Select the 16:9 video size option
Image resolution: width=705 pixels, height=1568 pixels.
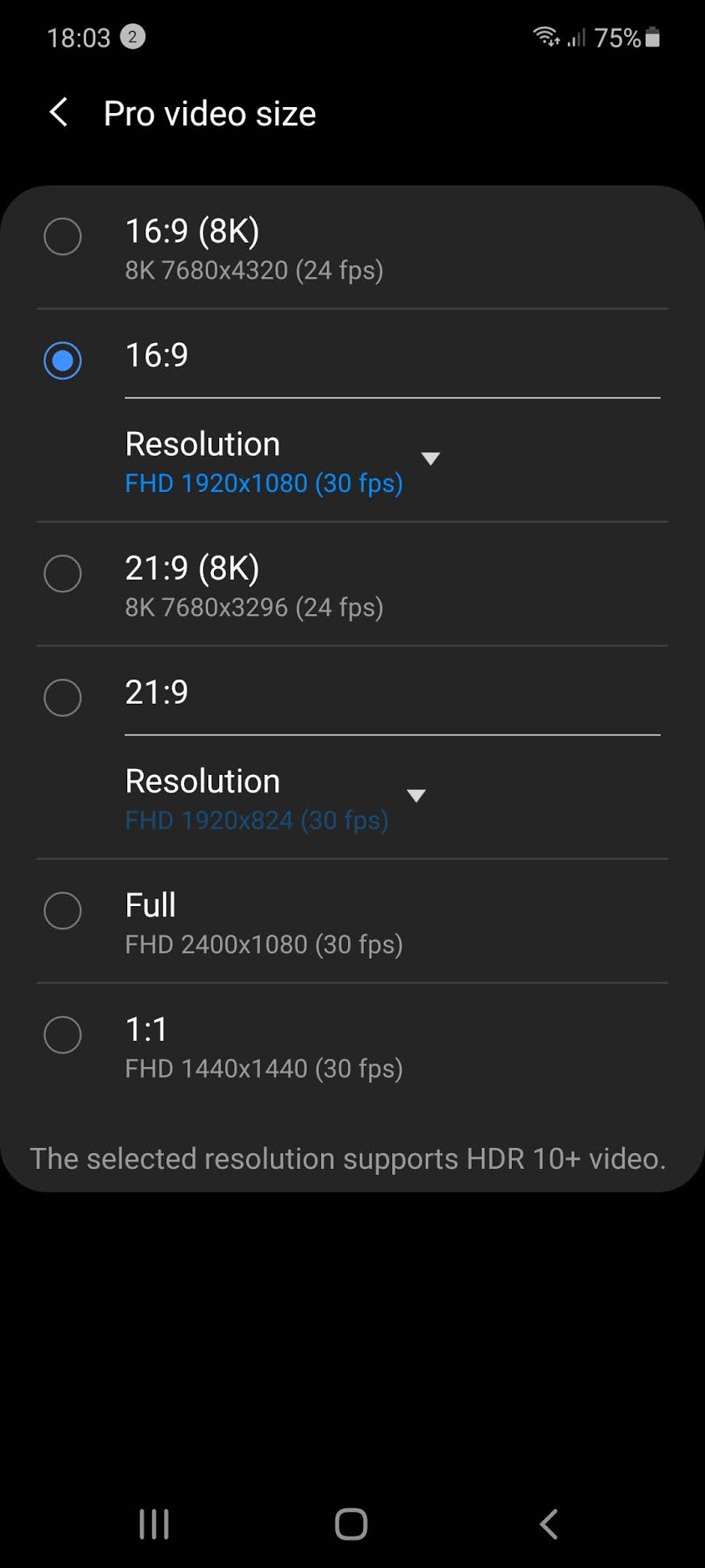pos(352,356)
